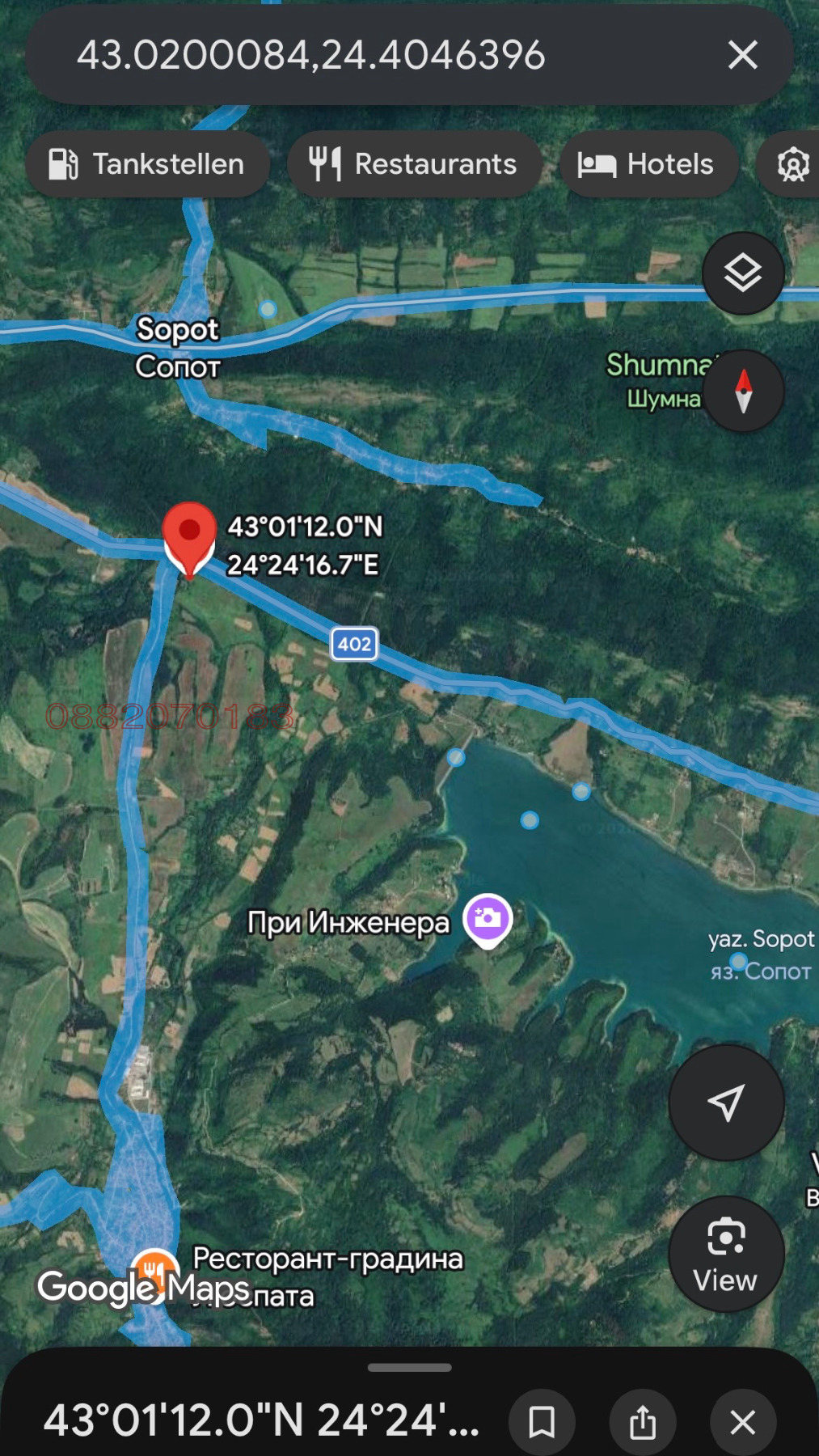The image size is (819, 1456).
Task: Open the map layers selector
Action: tap(742, 273)
